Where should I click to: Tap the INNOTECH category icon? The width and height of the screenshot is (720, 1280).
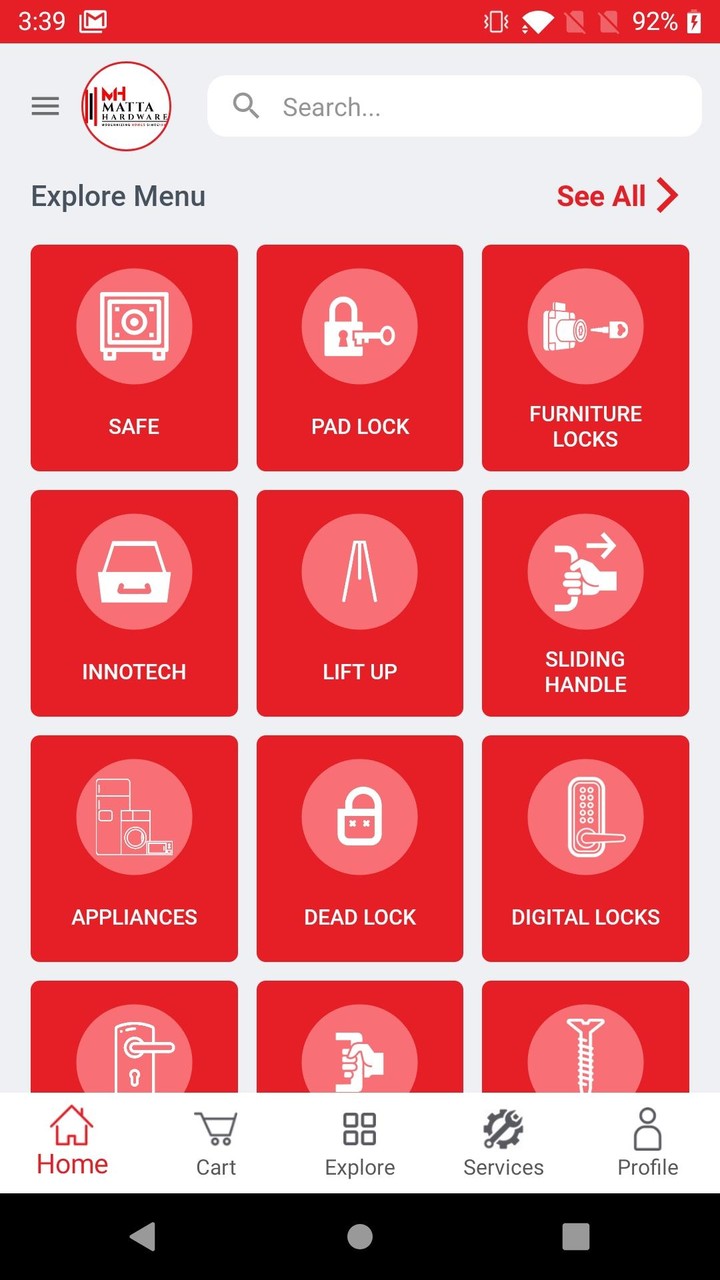tap(134, 602)
